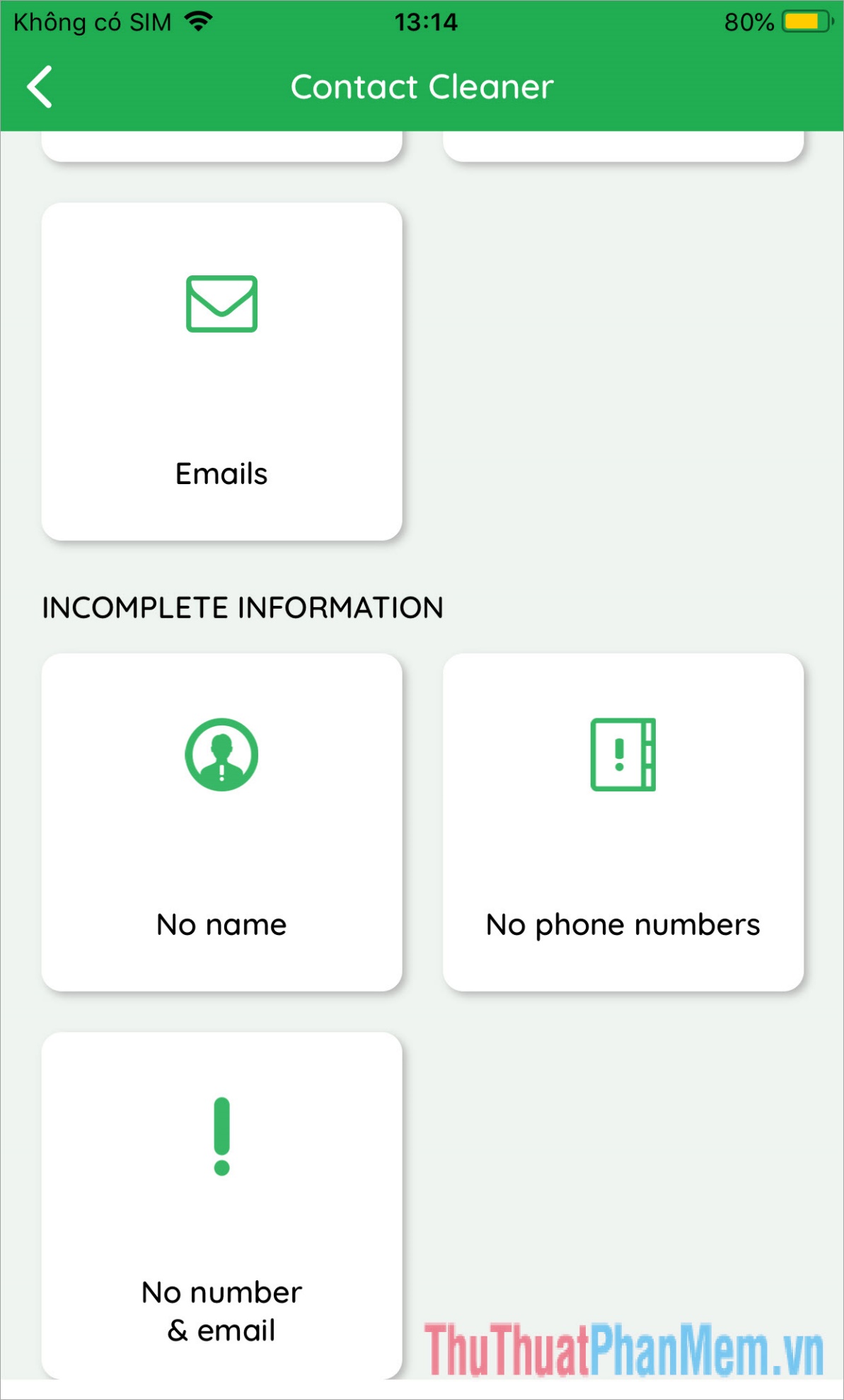The width and height of the screenshot is (844, 1400).
Task: Tap the Contact Cleaner title
Action: pos(422,86)
